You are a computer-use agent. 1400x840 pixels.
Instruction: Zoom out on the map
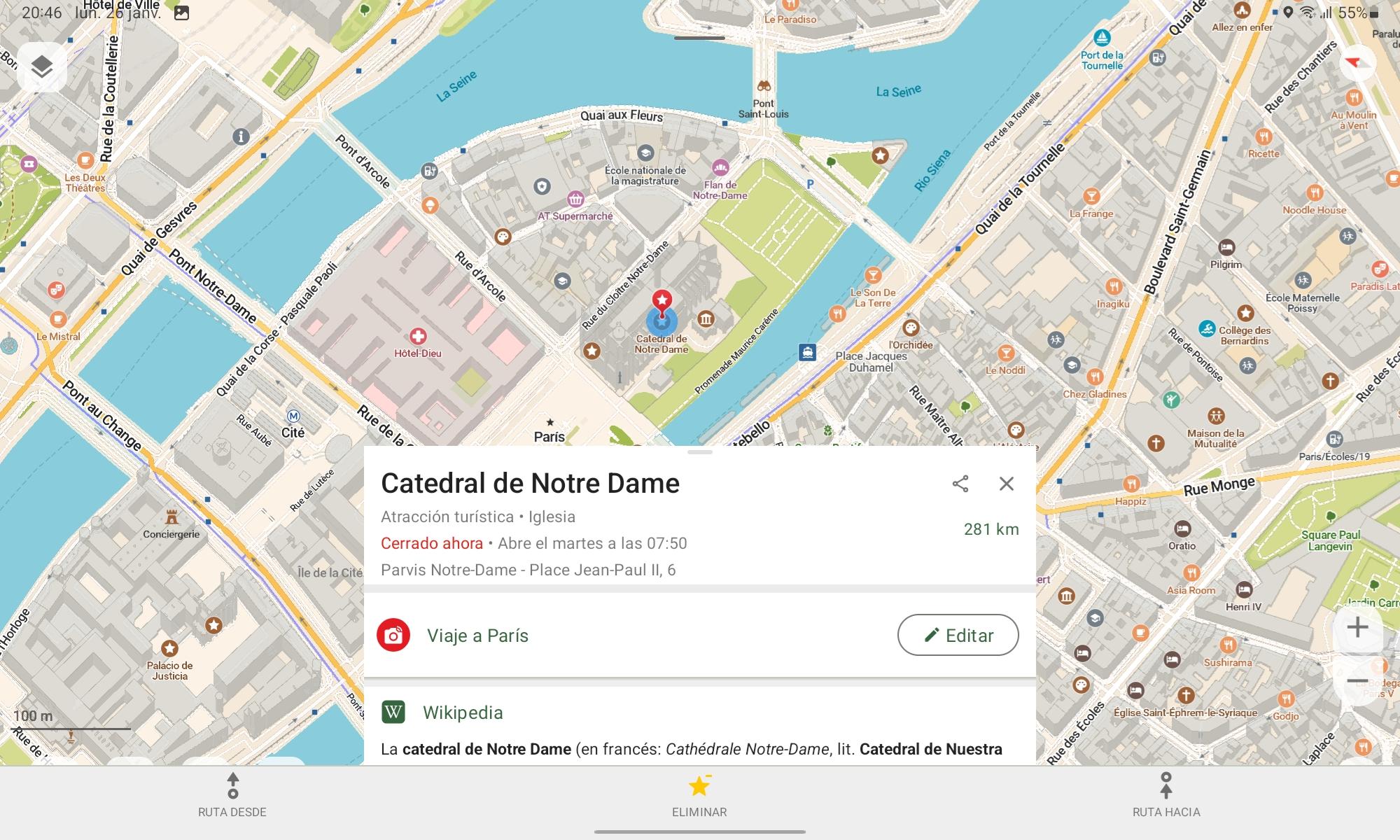pyautogui.click(x=1357, y=681)
